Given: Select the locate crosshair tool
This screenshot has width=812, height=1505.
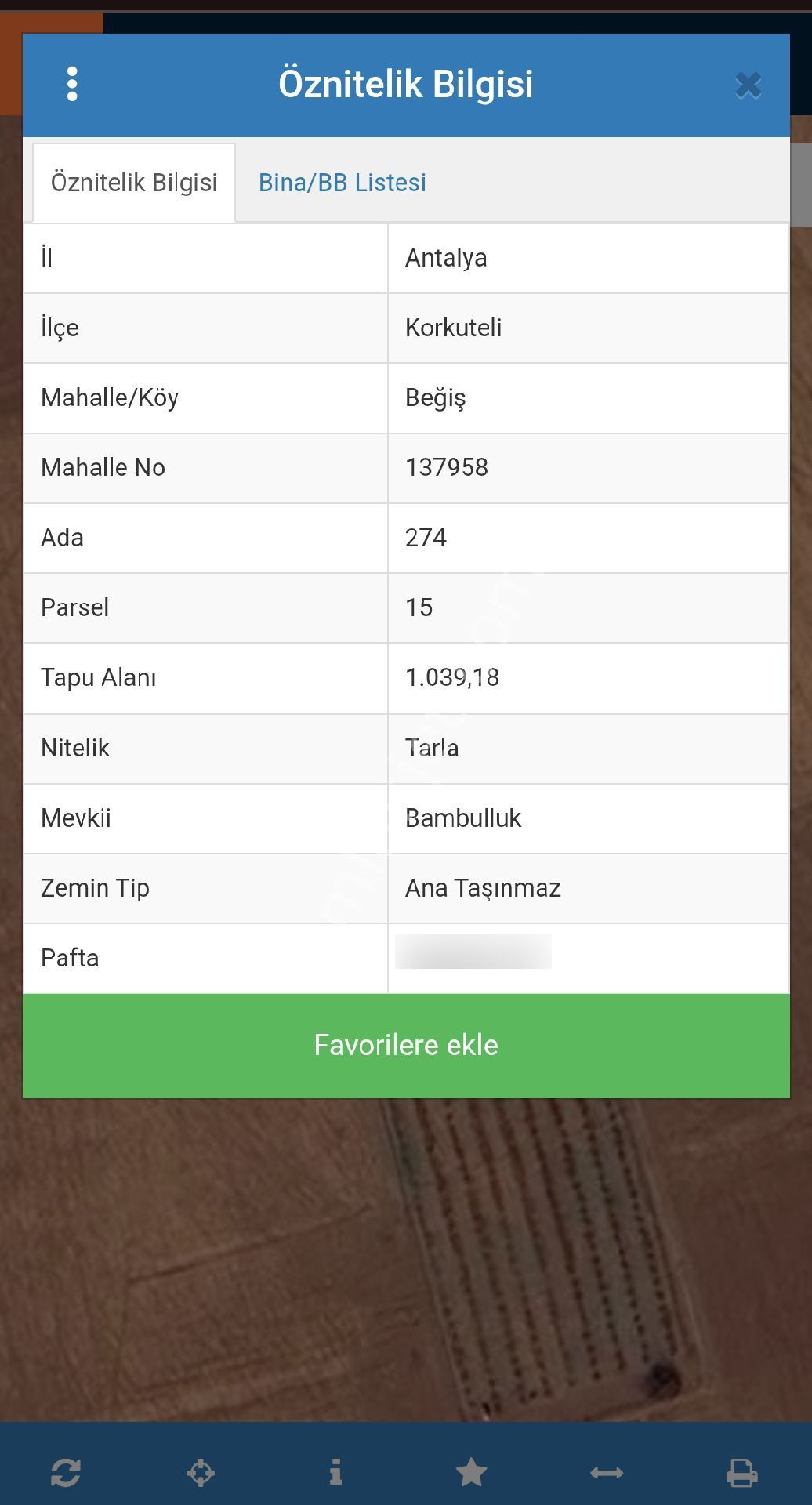Looking at the screenshot, I should tap(201, 1472).
